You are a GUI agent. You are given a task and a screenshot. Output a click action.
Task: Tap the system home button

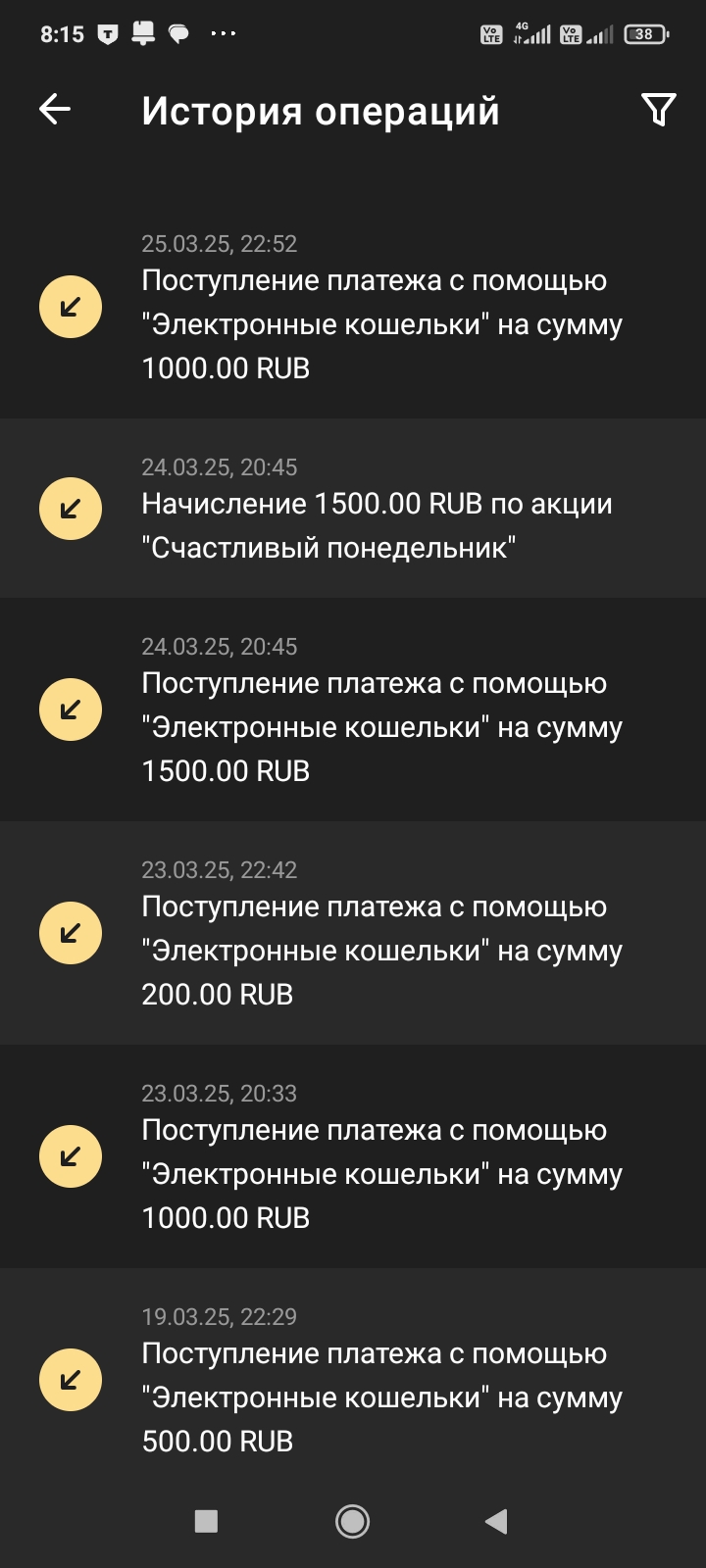point(352,1521)
